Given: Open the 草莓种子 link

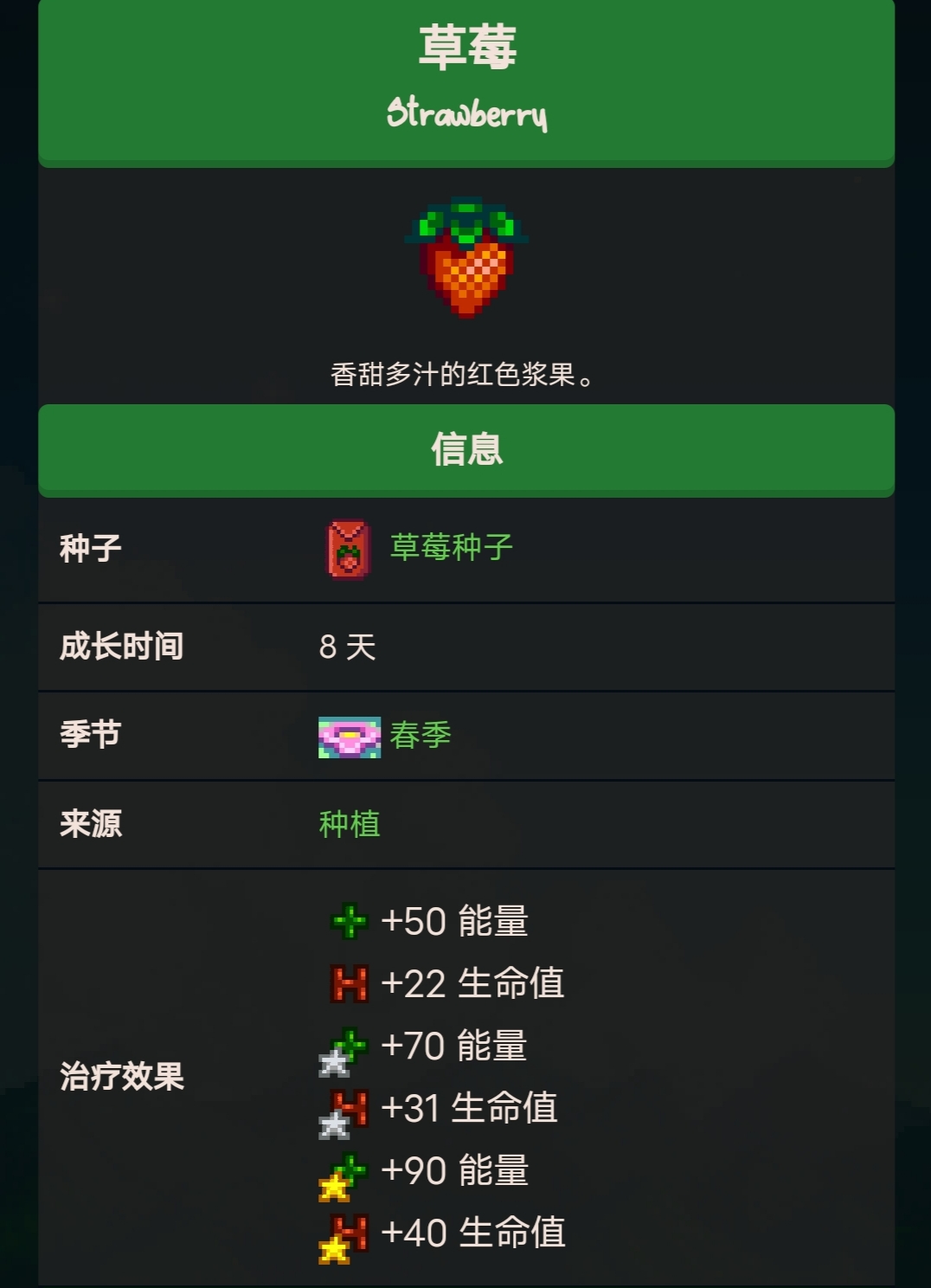Looking at the screenshot, I should coord(451,548).
